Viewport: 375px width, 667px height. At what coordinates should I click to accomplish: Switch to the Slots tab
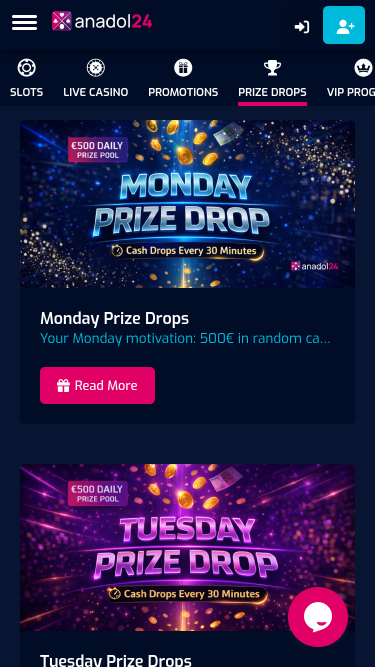point(26,79)
